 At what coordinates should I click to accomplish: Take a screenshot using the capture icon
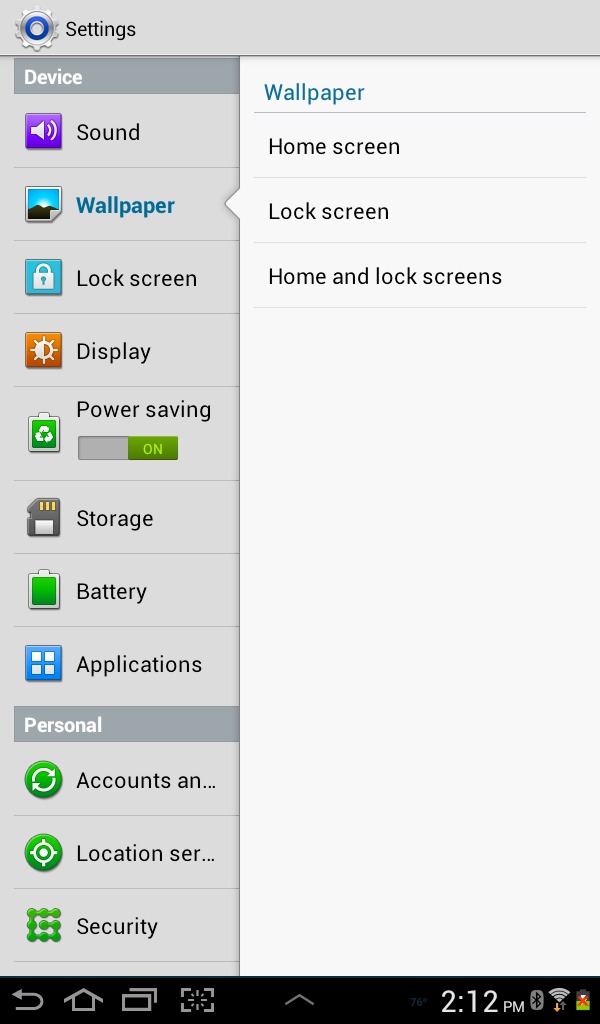click(197, 1000)
